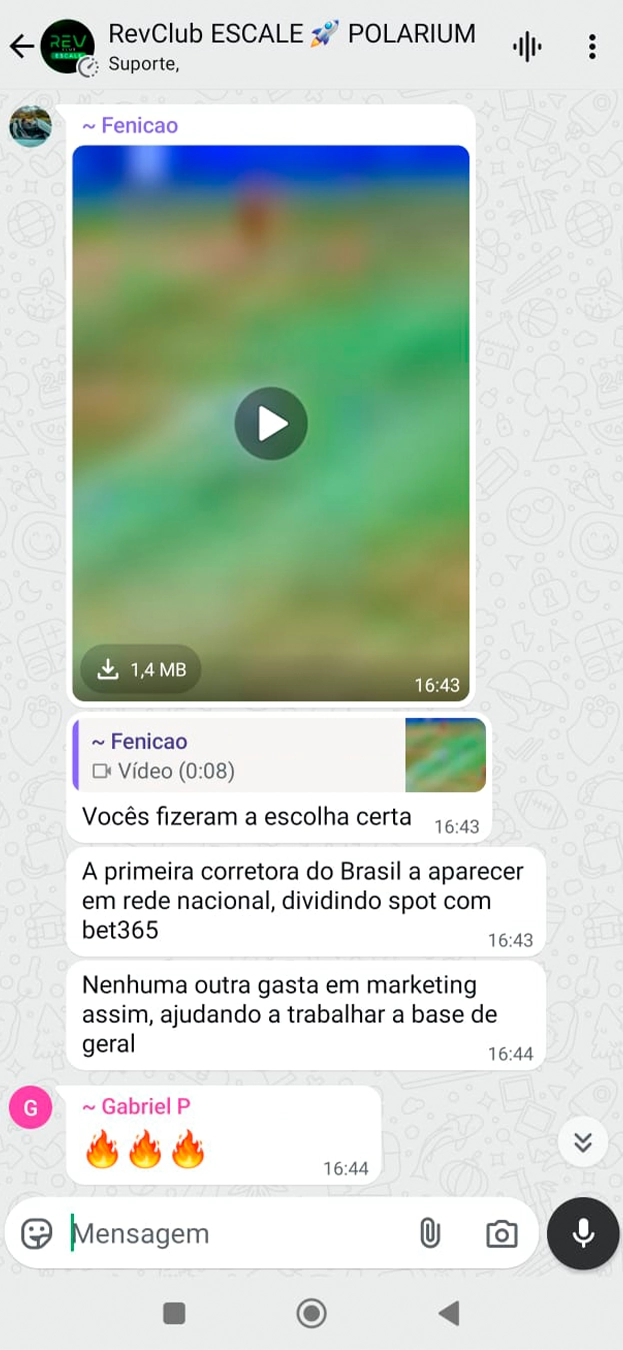The width and height of the screenshot is (623, 1350).
Task: Attach a file with the paperclip
Action: tap(430, 1233)
